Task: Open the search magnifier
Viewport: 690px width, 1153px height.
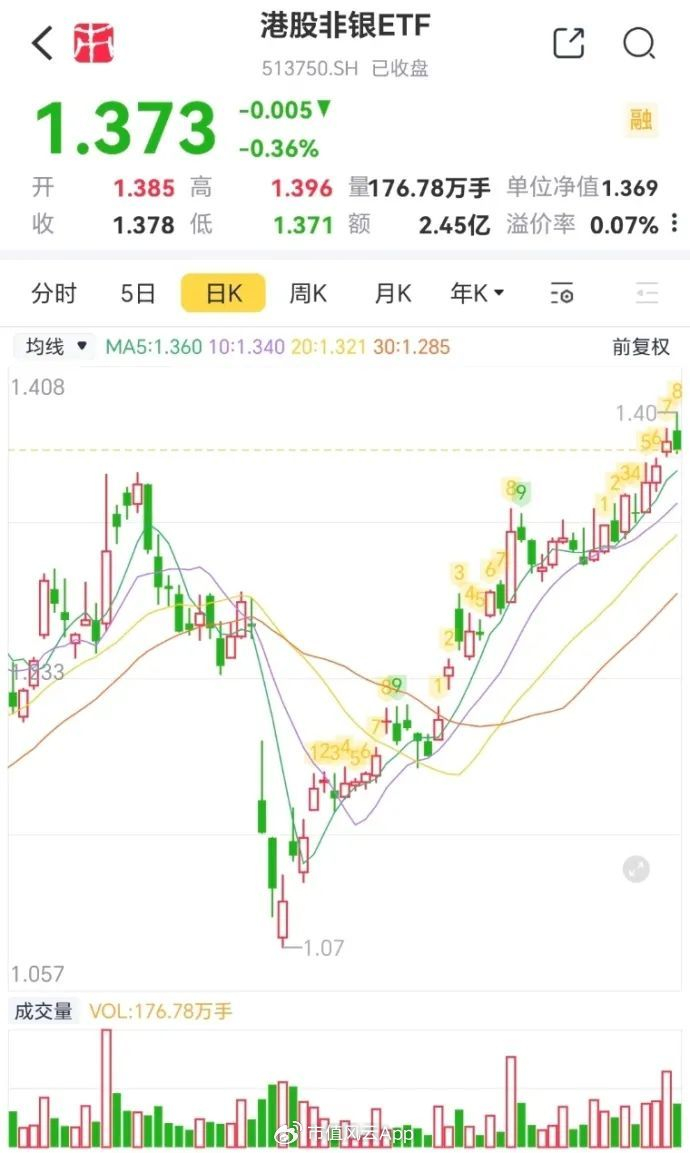Action: [x=638, y=43]
